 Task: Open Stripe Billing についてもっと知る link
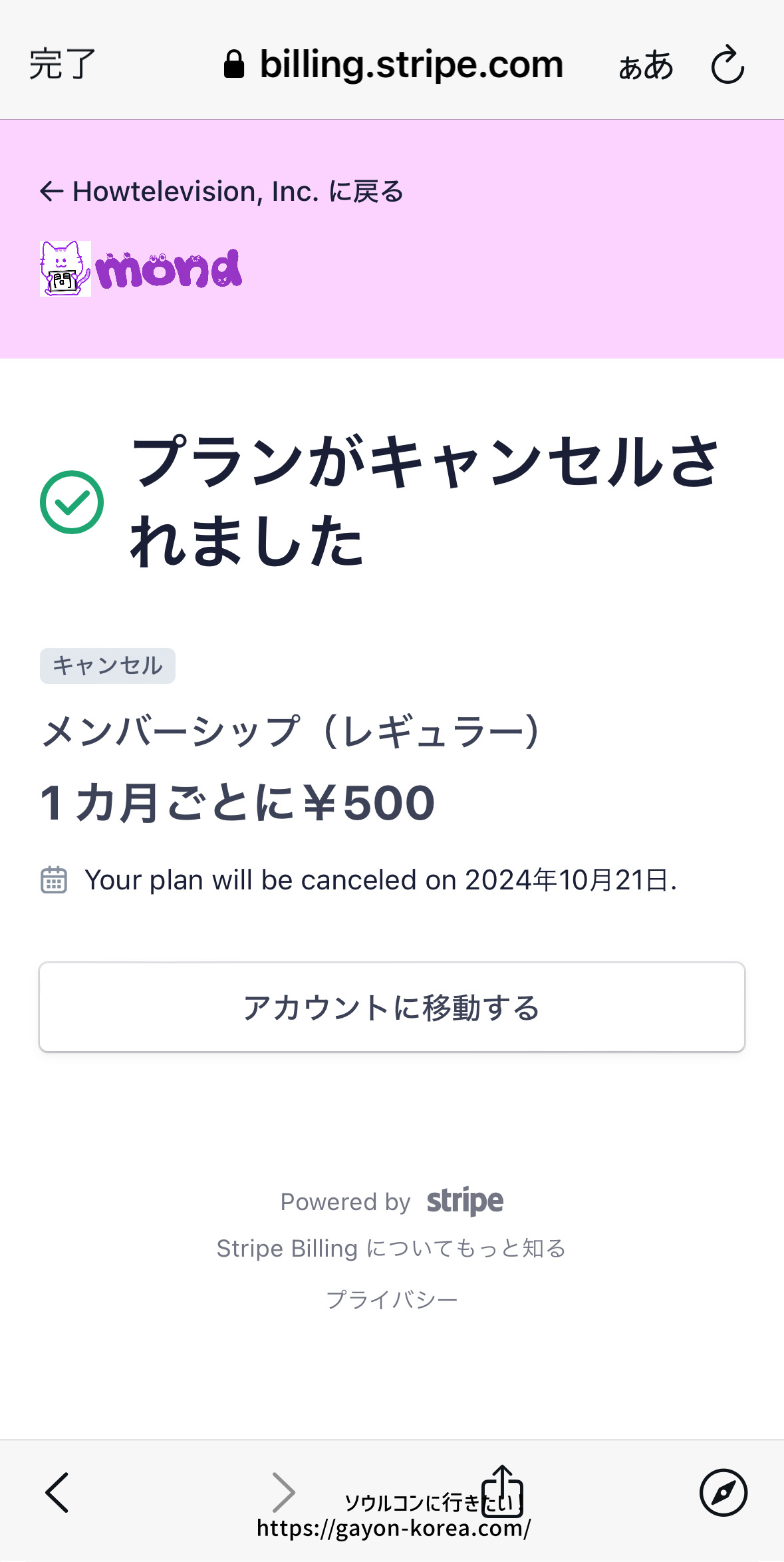tap(391, 1249)
